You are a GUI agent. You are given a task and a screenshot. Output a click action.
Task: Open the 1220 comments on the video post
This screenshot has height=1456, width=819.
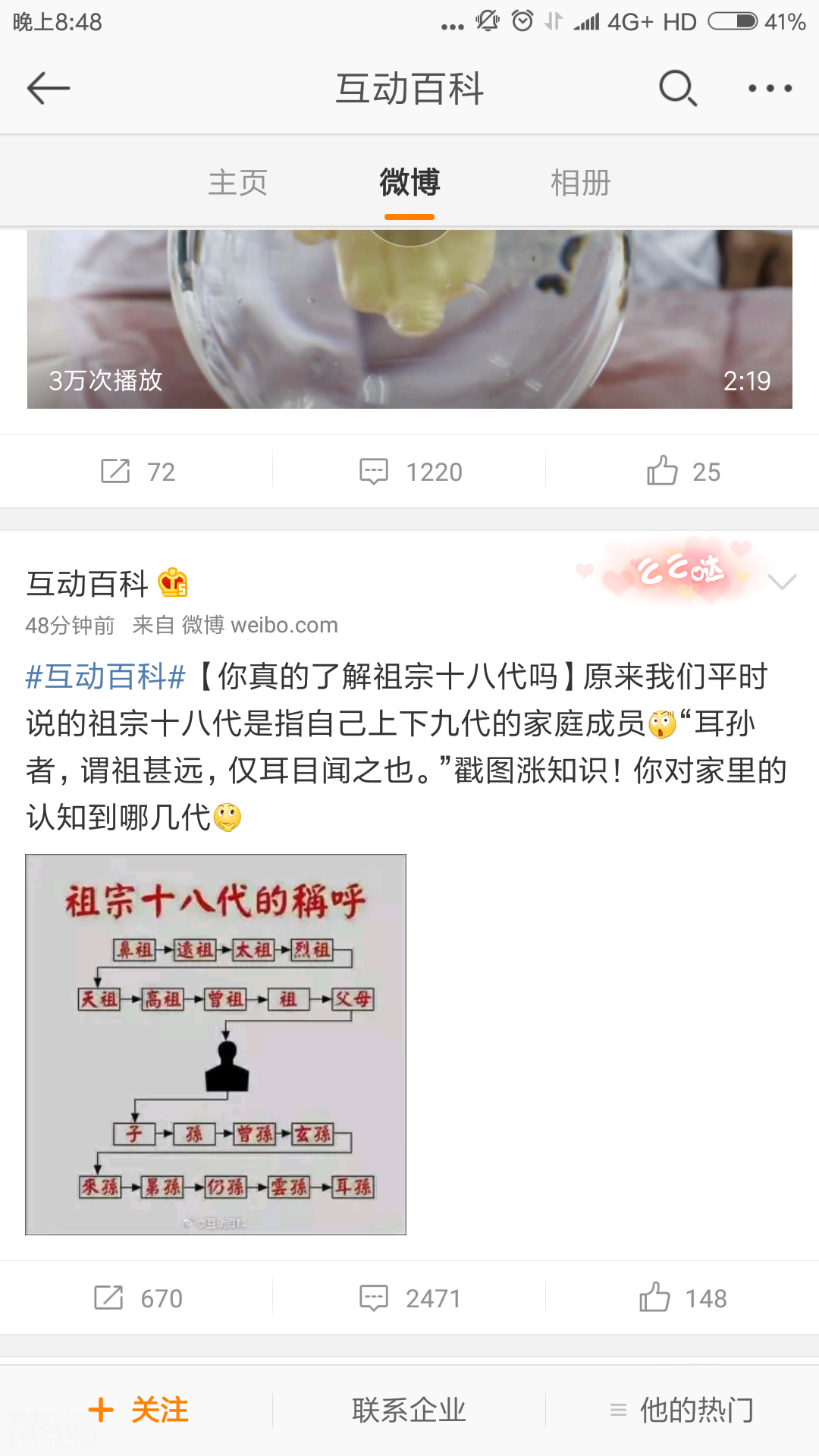tap(410, 472)
